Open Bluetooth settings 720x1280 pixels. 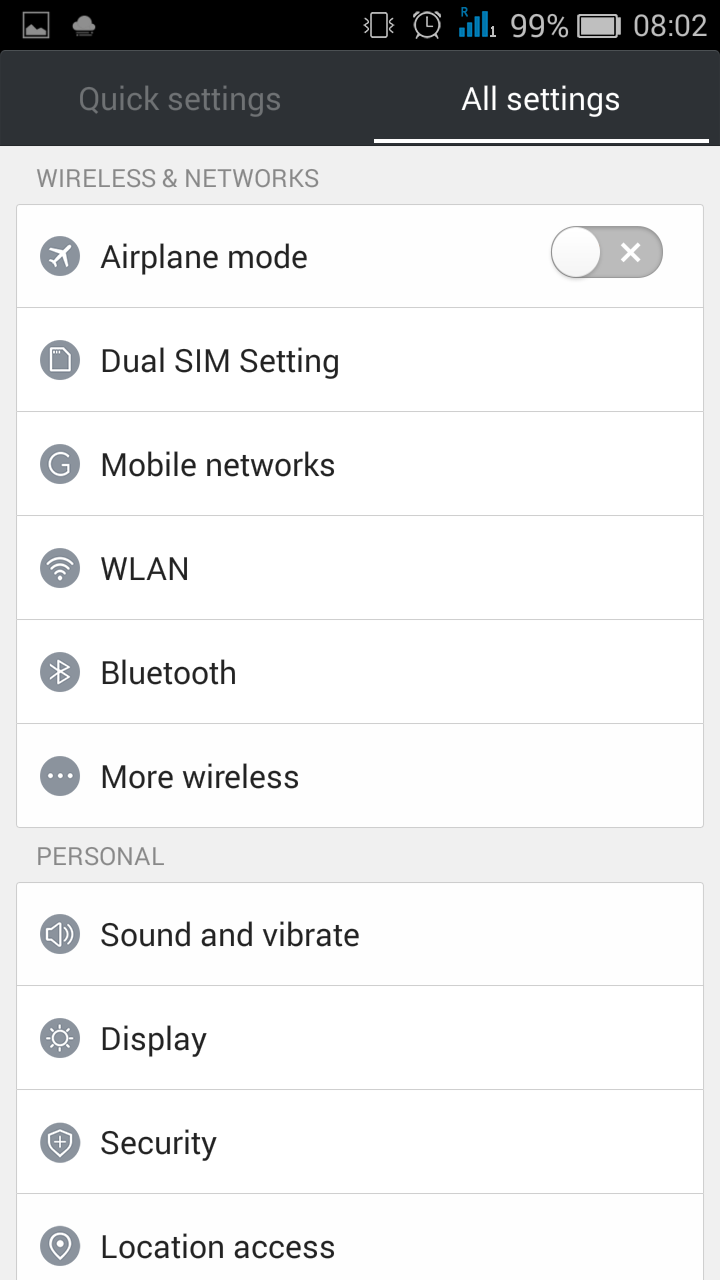pyautogui.click(x=360, y=673)
